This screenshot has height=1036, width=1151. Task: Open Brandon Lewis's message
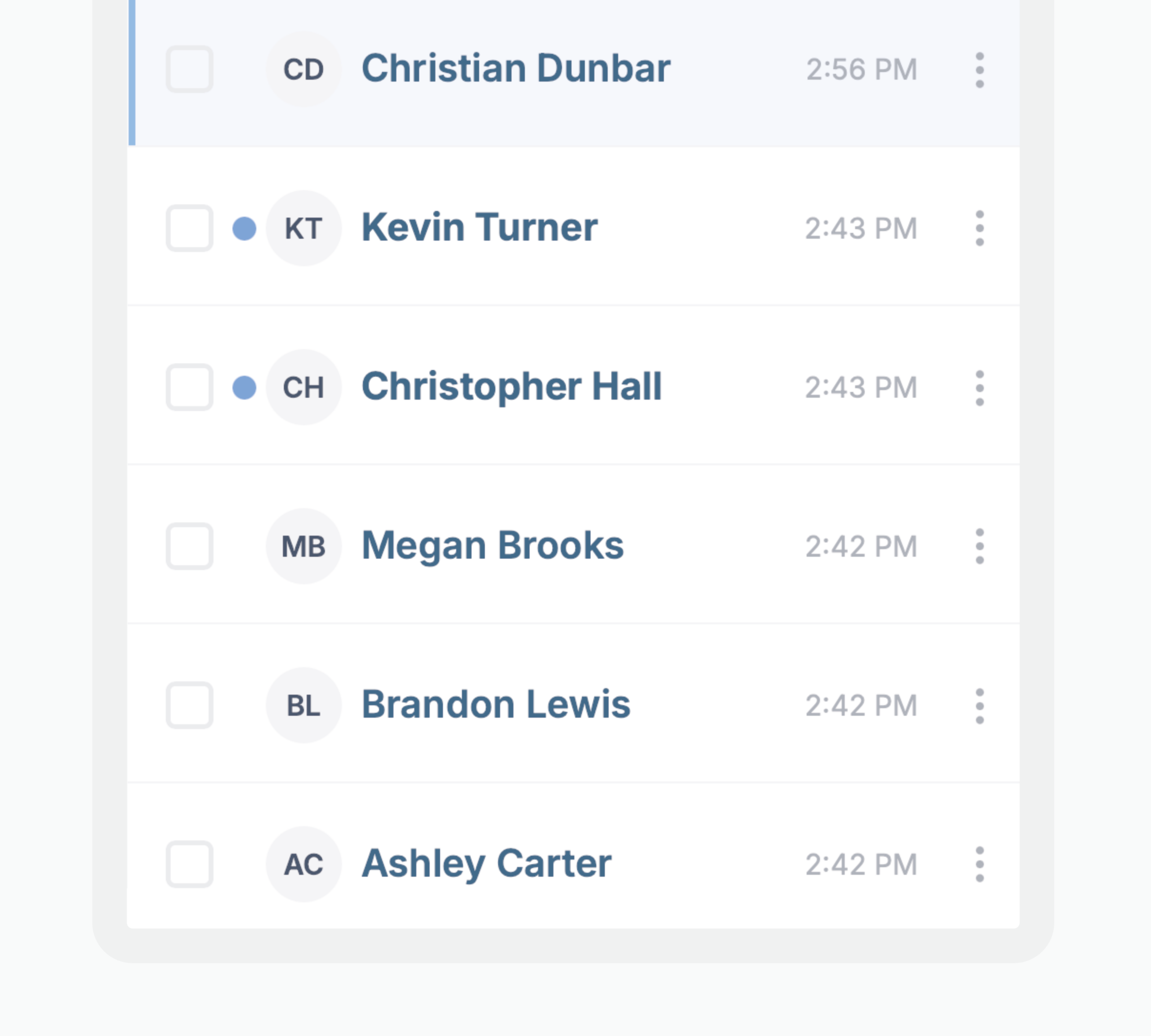click(x=495, y=705)
